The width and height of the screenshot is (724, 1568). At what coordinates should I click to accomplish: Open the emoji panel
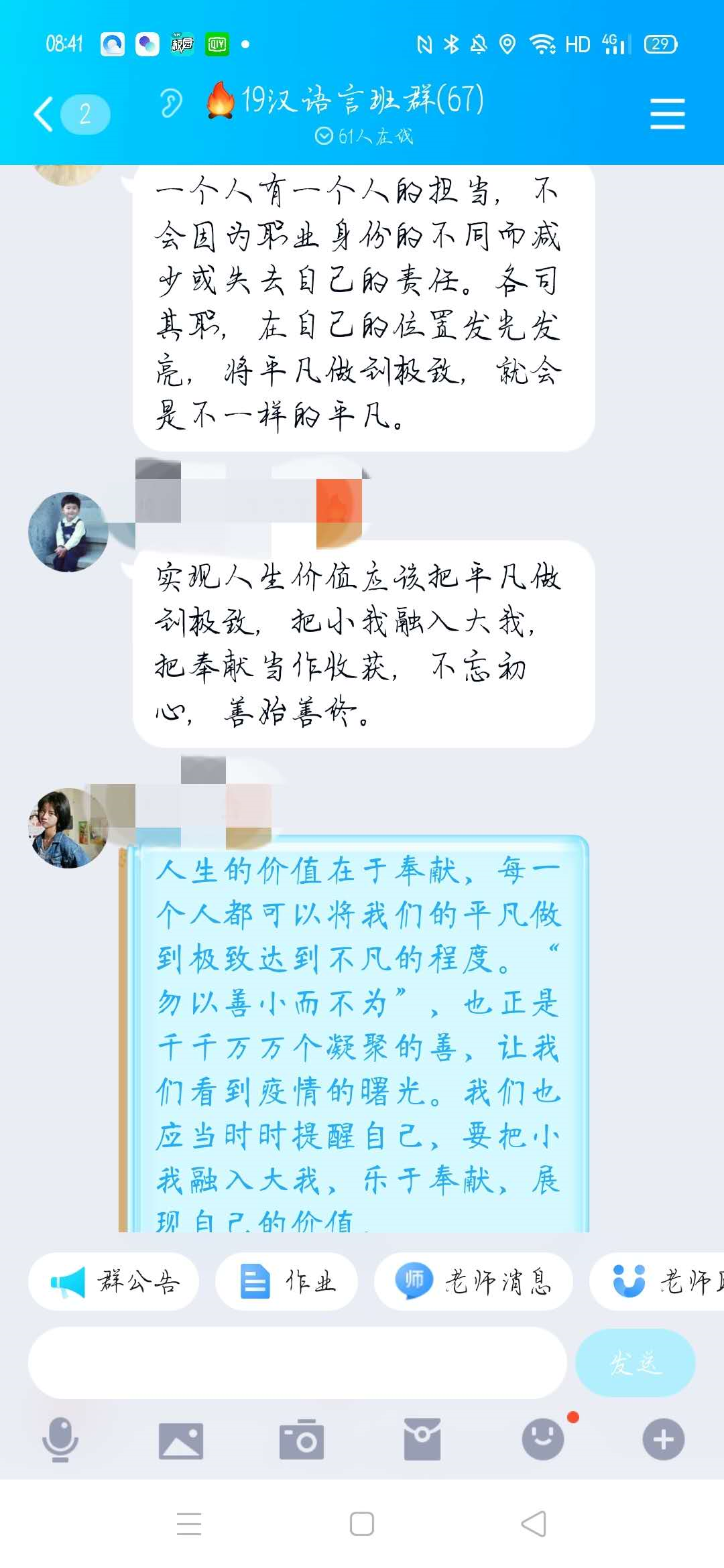542,1439
